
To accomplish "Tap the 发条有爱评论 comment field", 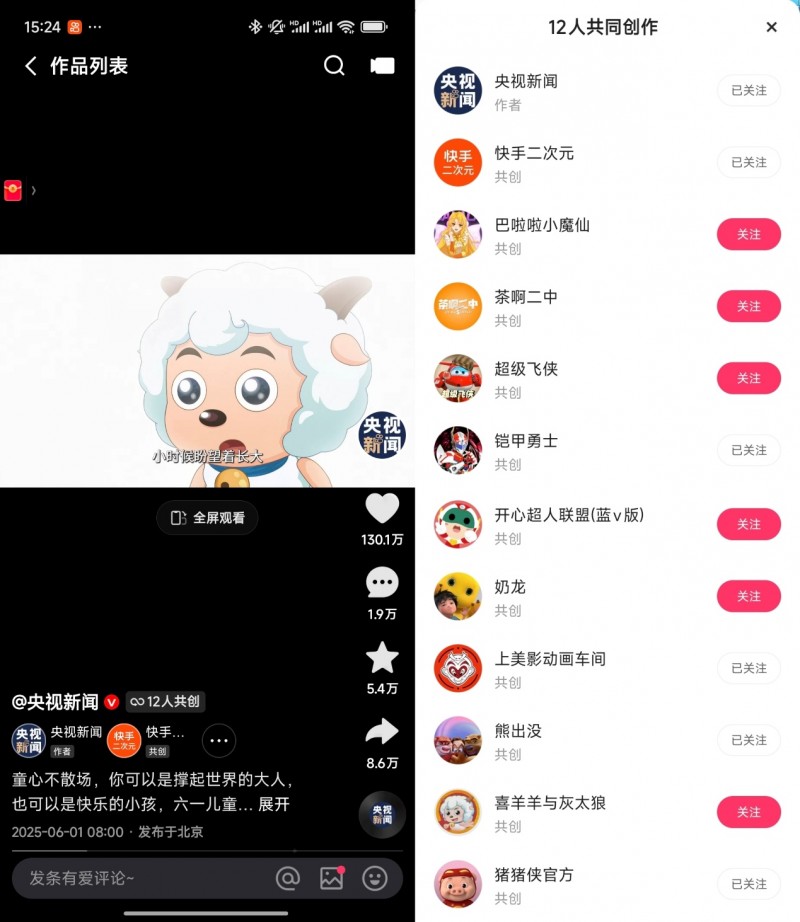I will tap(140, 878).
